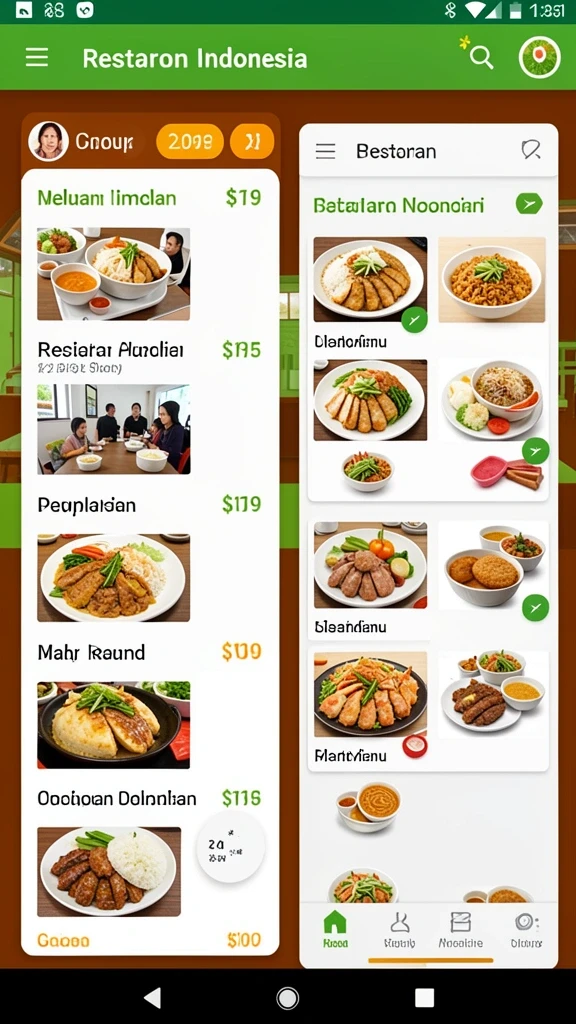Tap the orange 2099 chip

coord(190,141)
